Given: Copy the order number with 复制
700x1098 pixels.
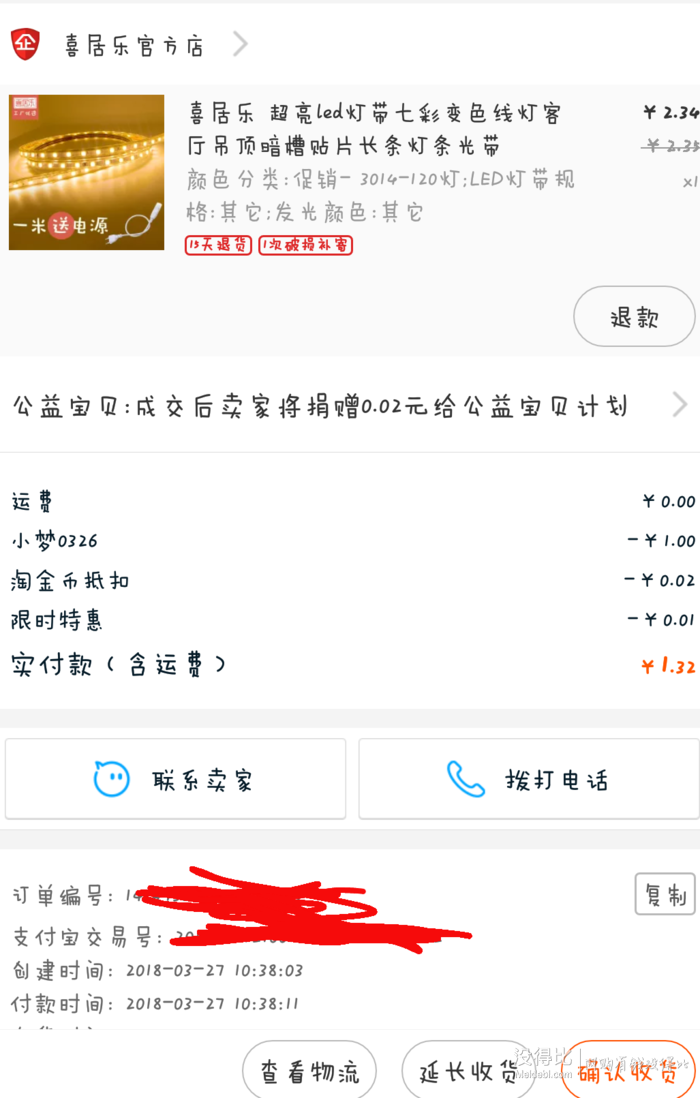Looking at the screenshot, I should 665,894.
